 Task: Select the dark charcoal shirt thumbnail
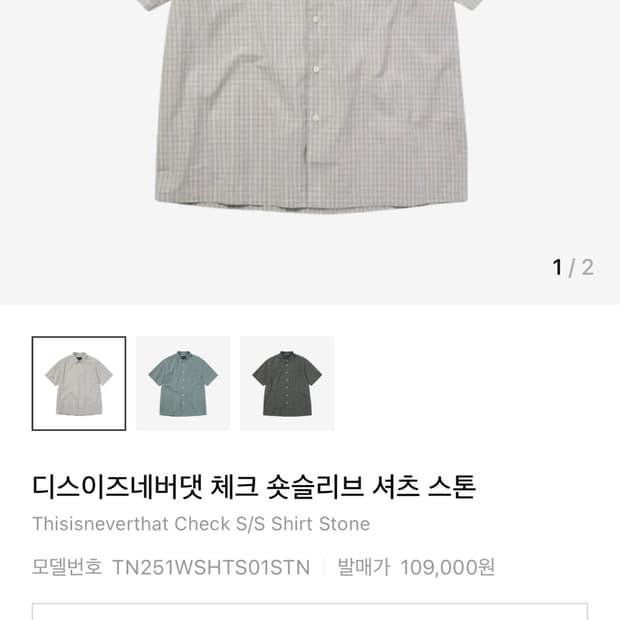287,383
